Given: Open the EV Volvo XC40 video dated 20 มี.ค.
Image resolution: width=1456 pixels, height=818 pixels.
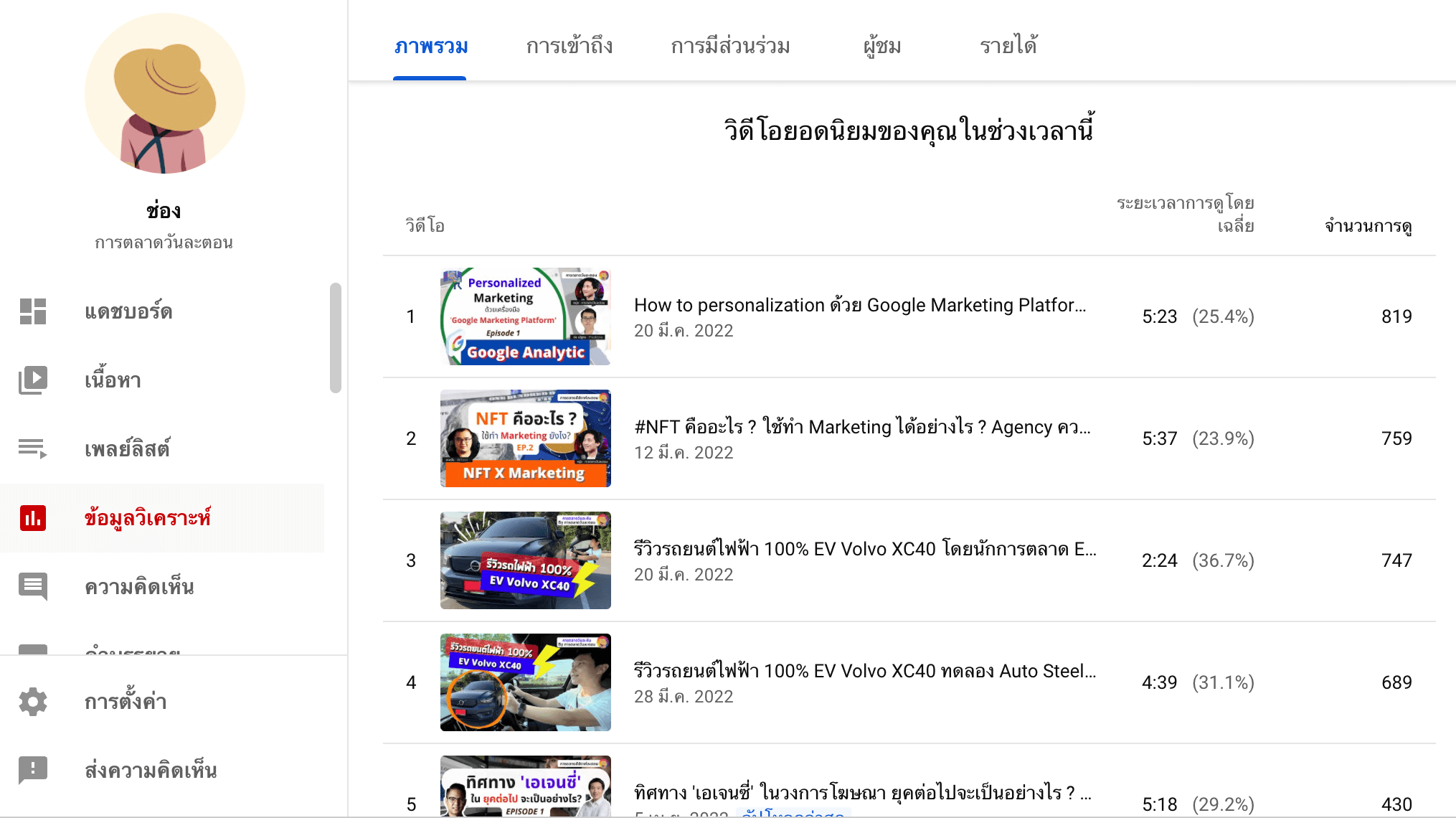Looking at the screenshot, I should click(x=864, y=550).
